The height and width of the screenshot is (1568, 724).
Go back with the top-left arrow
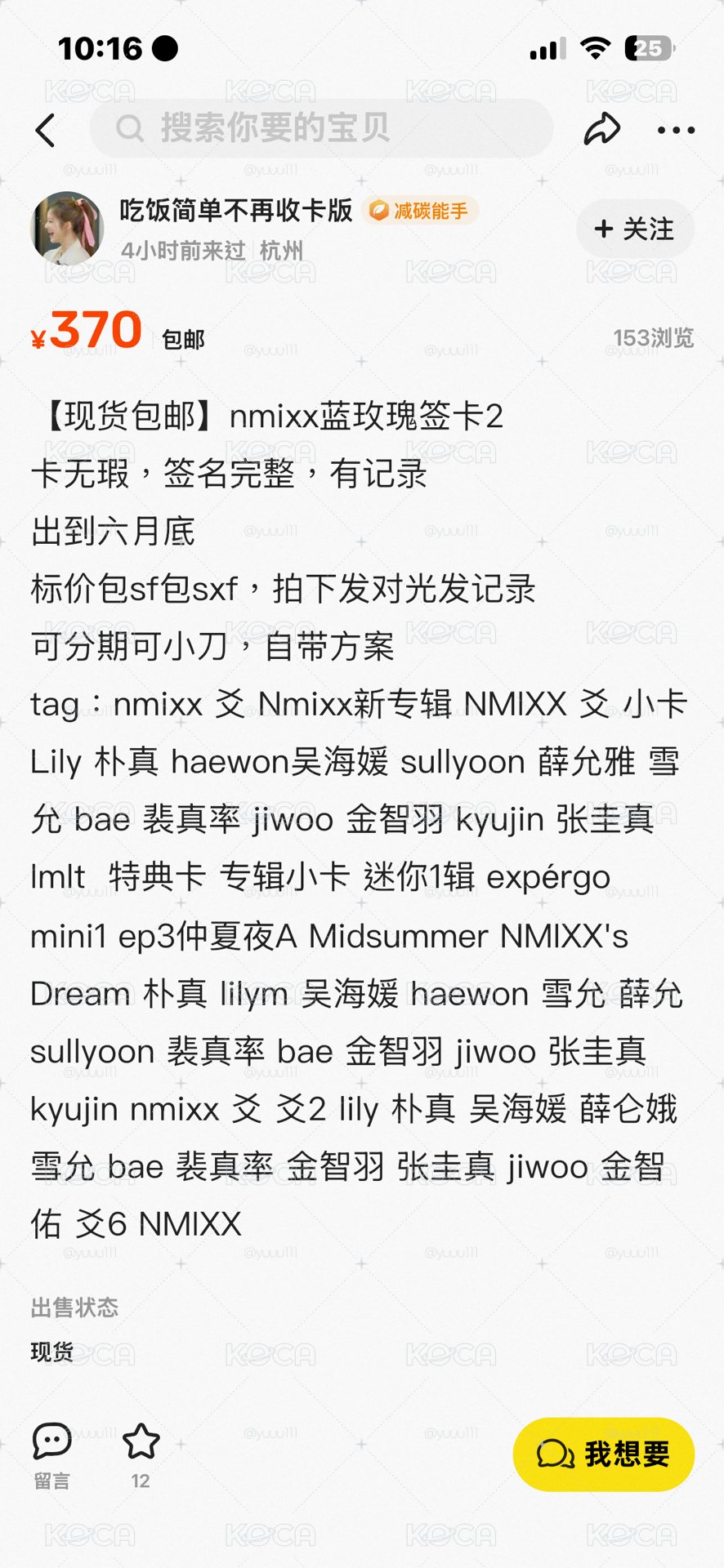(46, 130)
